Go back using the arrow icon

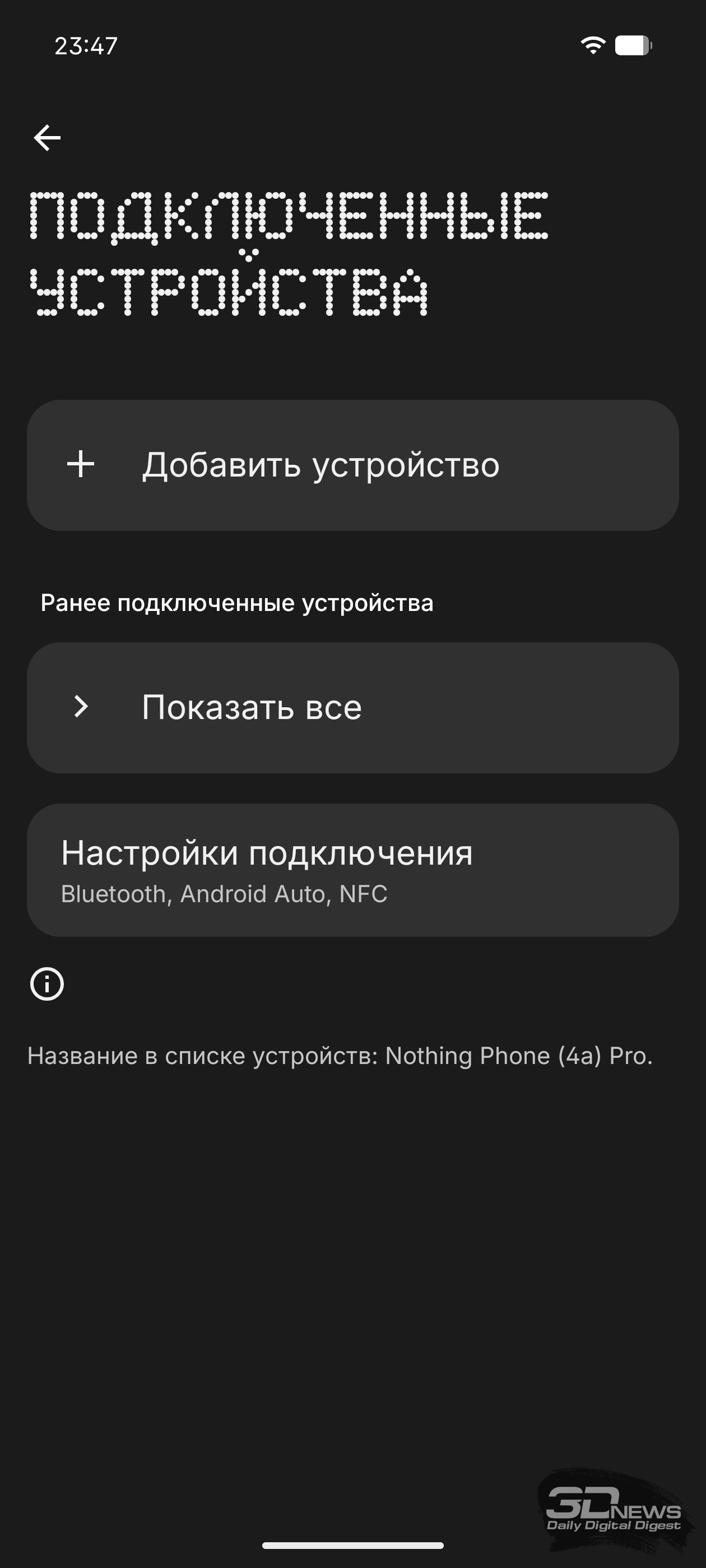coord(47,138)
